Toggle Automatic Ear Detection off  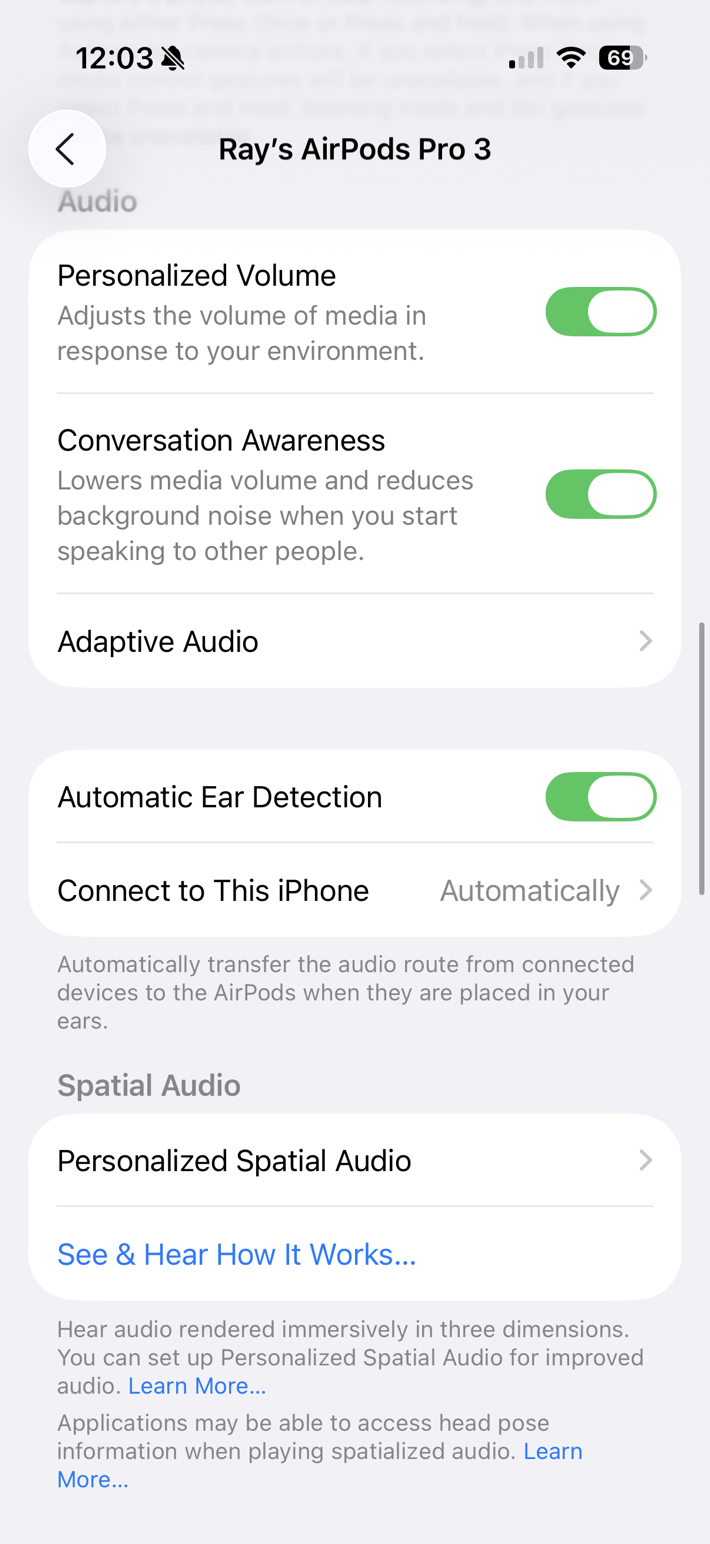click(600, 797)
